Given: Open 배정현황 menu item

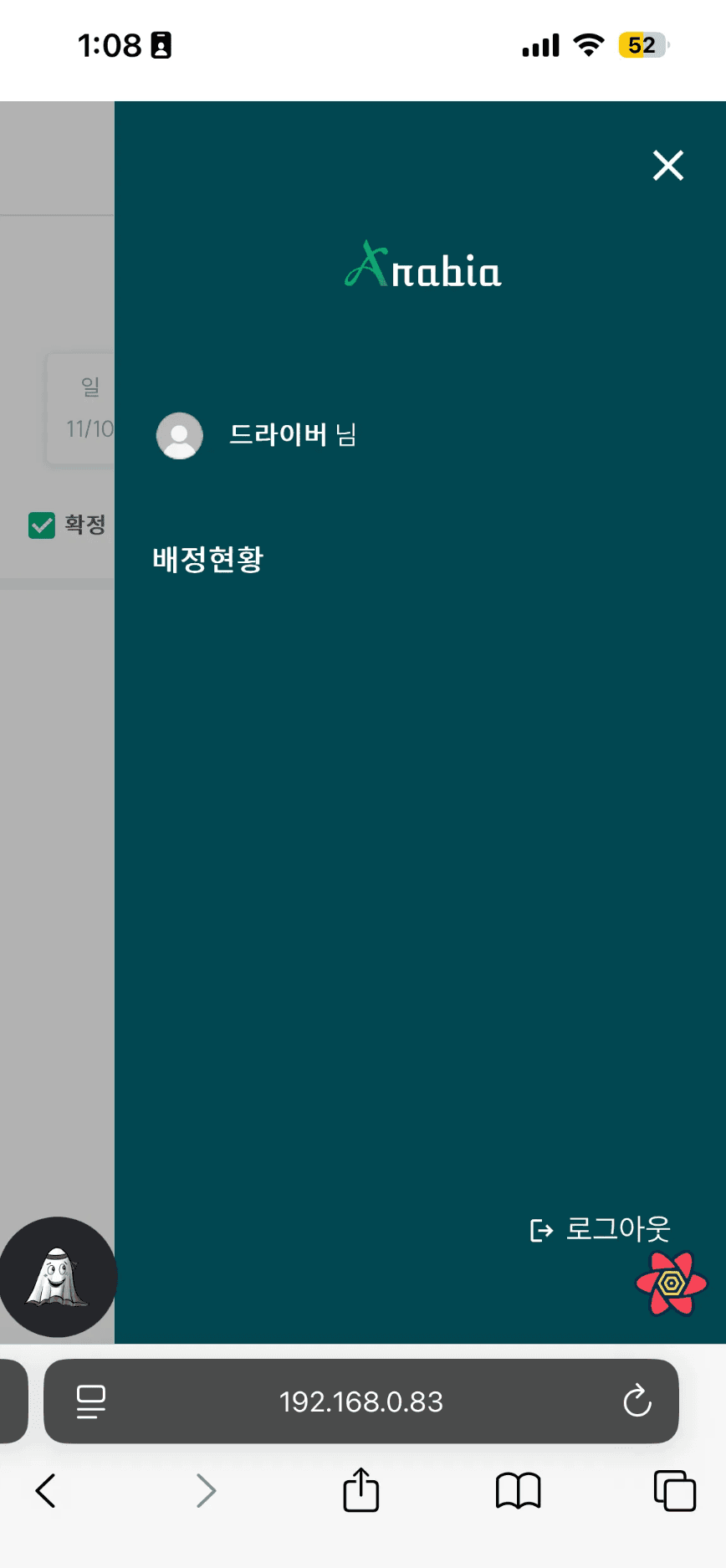Looking at the screenshot, I should (x=208, y=559).
